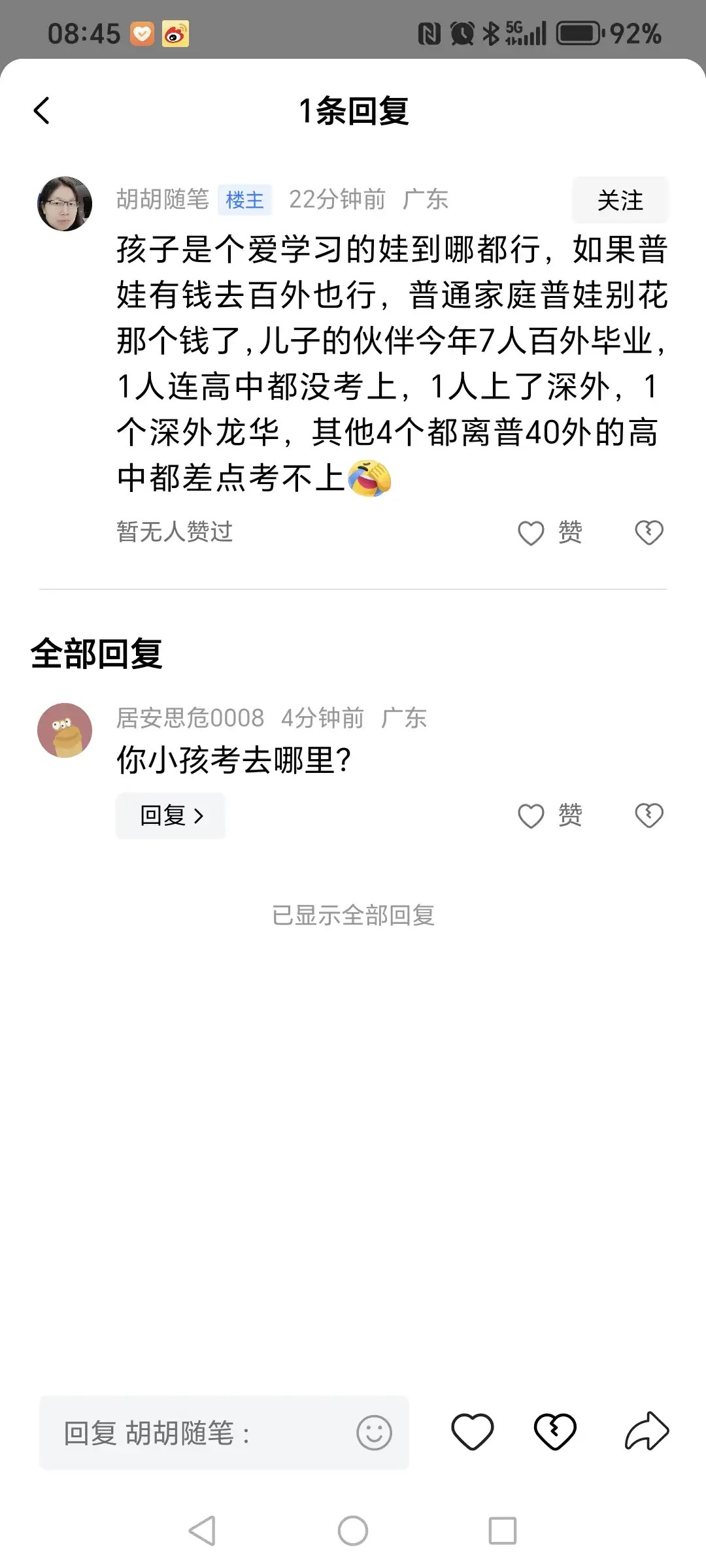Tap 回复 under 居安思危0008's reply
This screenshot has height=1568, width=706.
tap(171, 815)
